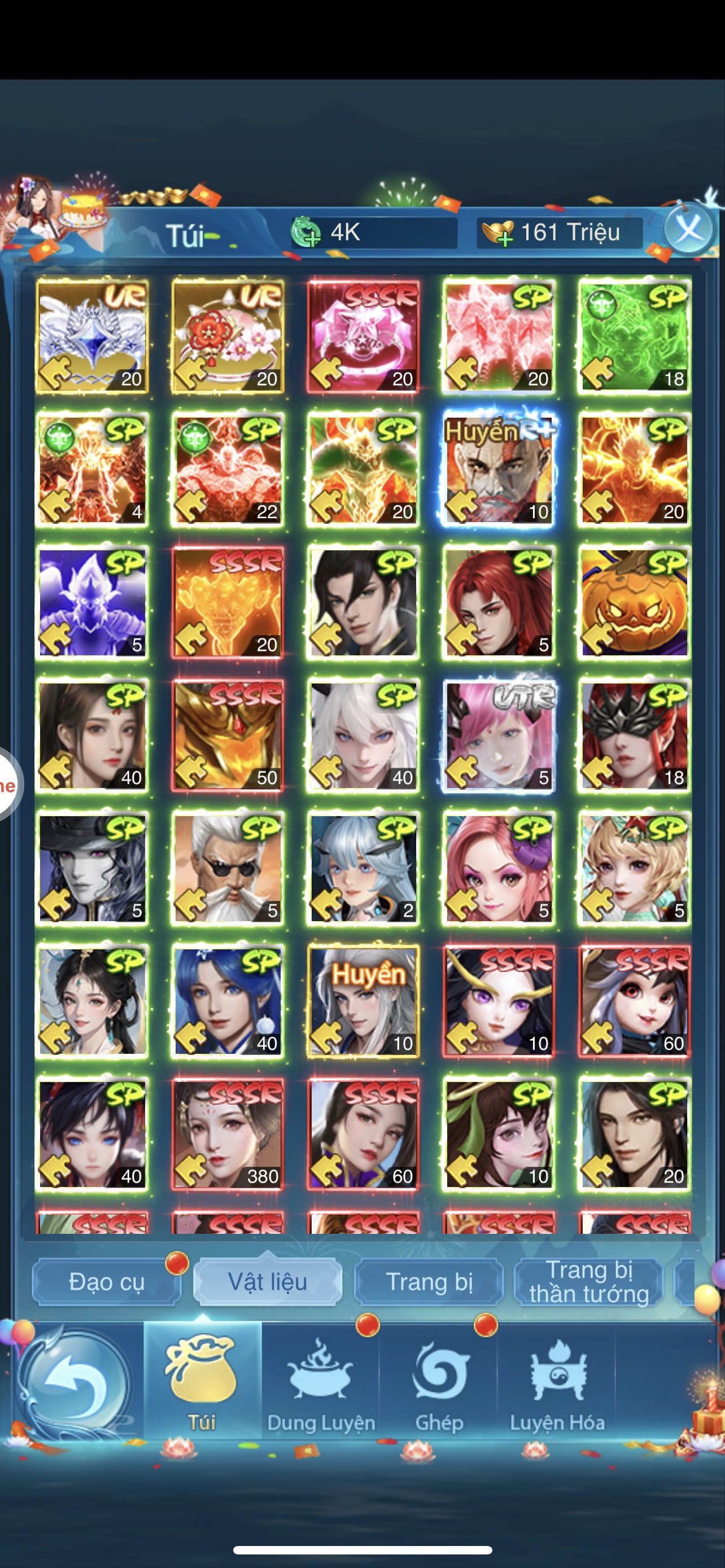Open Trang bị thần tướng tab
This screenshot has height=1568, width=725.
pos(589,1282)
